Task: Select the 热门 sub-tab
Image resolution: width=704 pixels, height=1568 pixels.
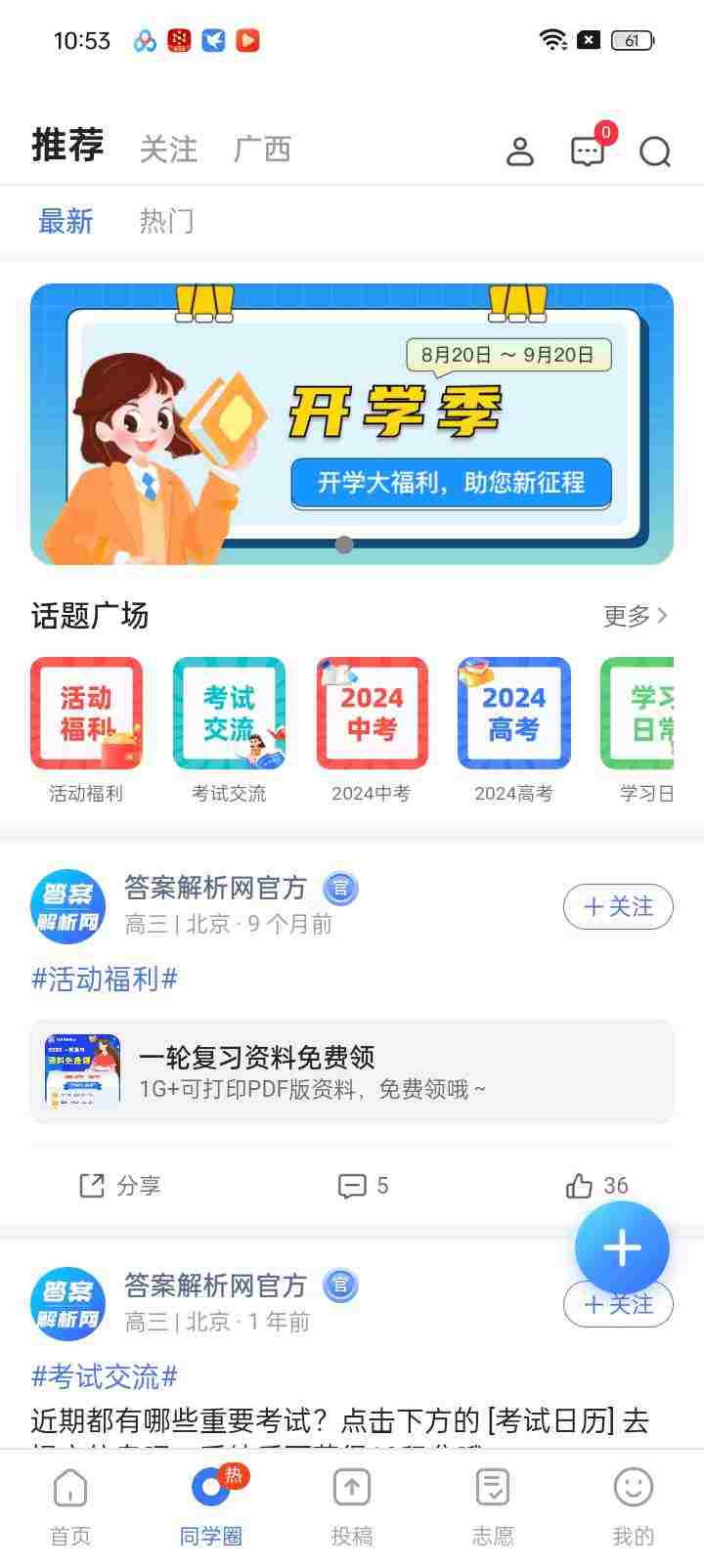Action: tap(166, 222)
